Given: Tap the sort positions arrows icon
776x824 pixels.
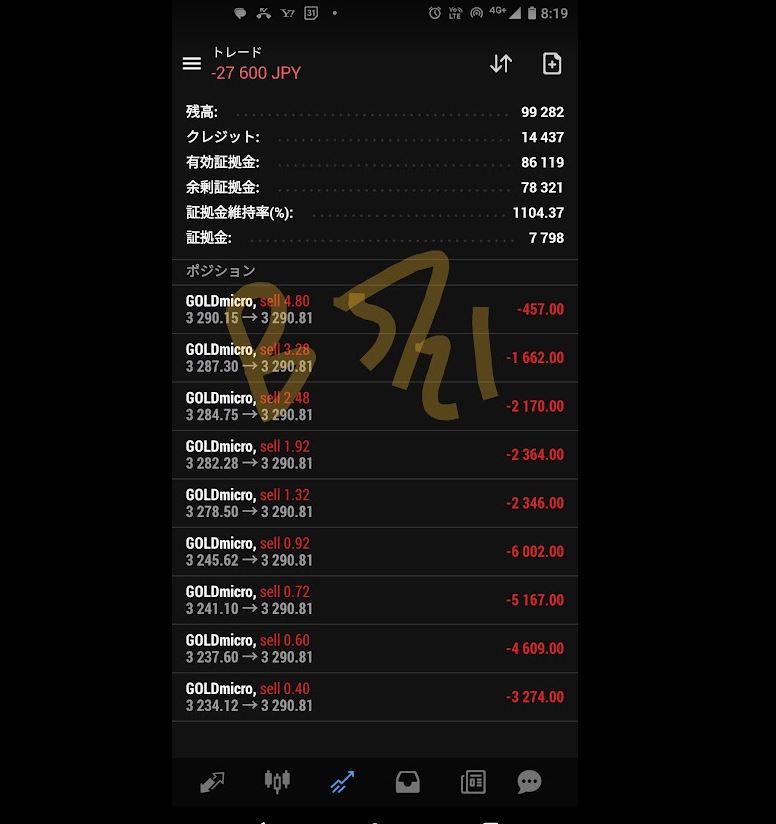Looking at the screenshot, I should [501, 64].
